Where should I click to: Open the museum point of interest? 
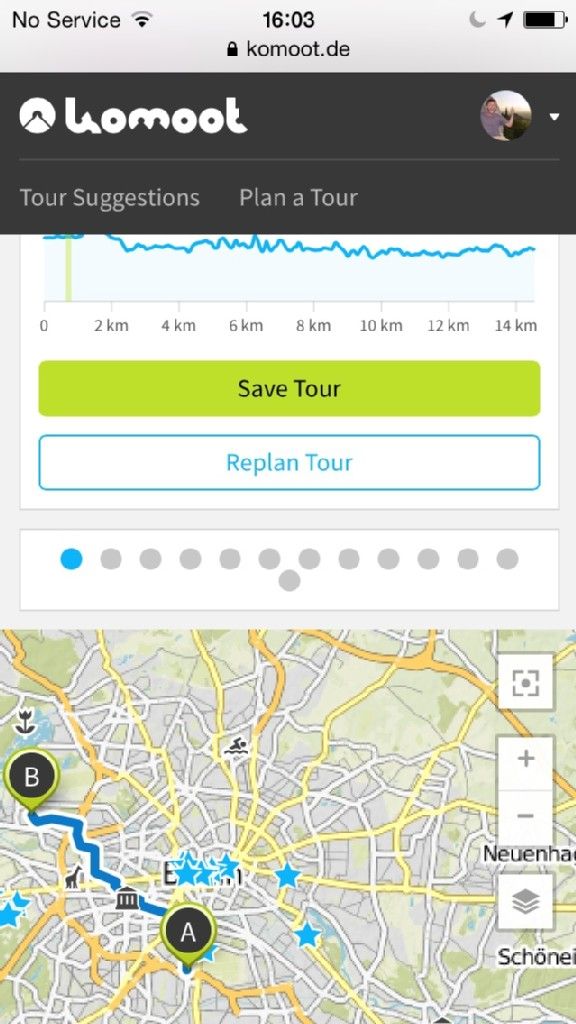(x=127, y=901)
